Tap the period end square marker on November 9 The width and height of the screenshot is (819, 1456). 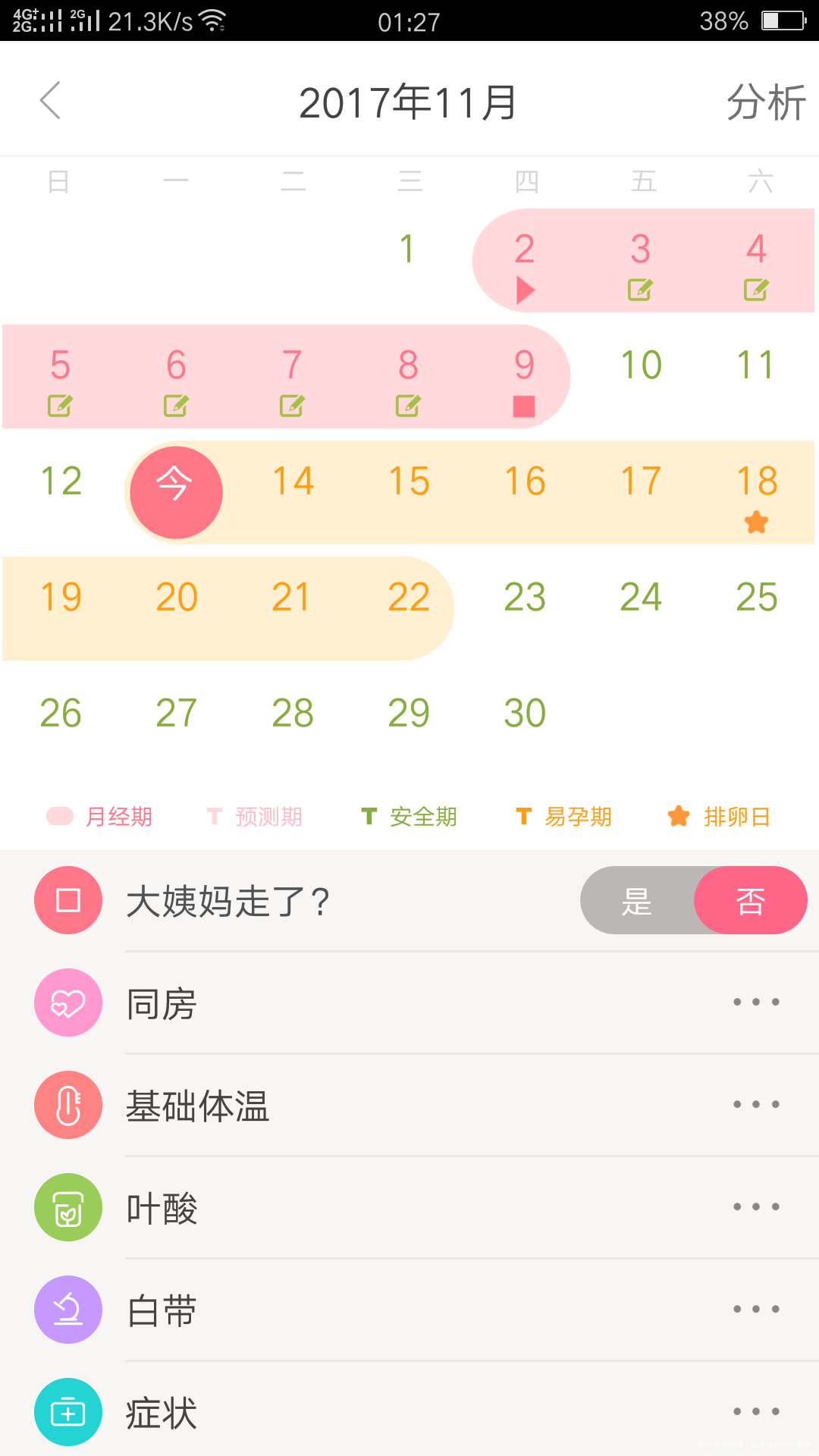point(525,407)
